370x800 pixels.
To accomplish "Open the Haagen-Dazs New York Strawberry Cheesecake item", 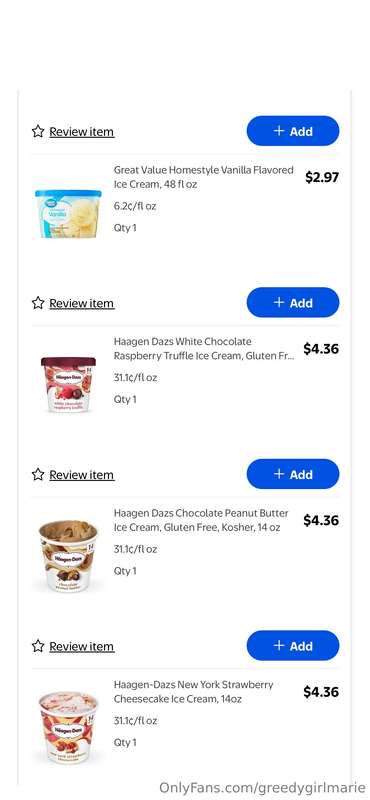I will pos(193,691).
